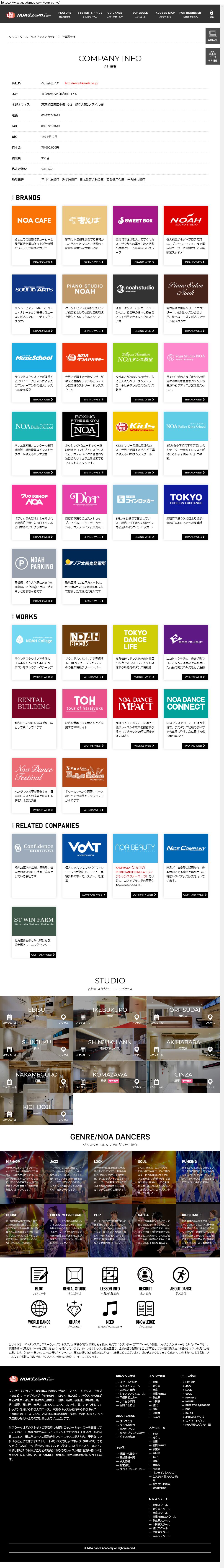
Task: Open SYSTEM & PRICE navigation item
Action: pos(90,14)
